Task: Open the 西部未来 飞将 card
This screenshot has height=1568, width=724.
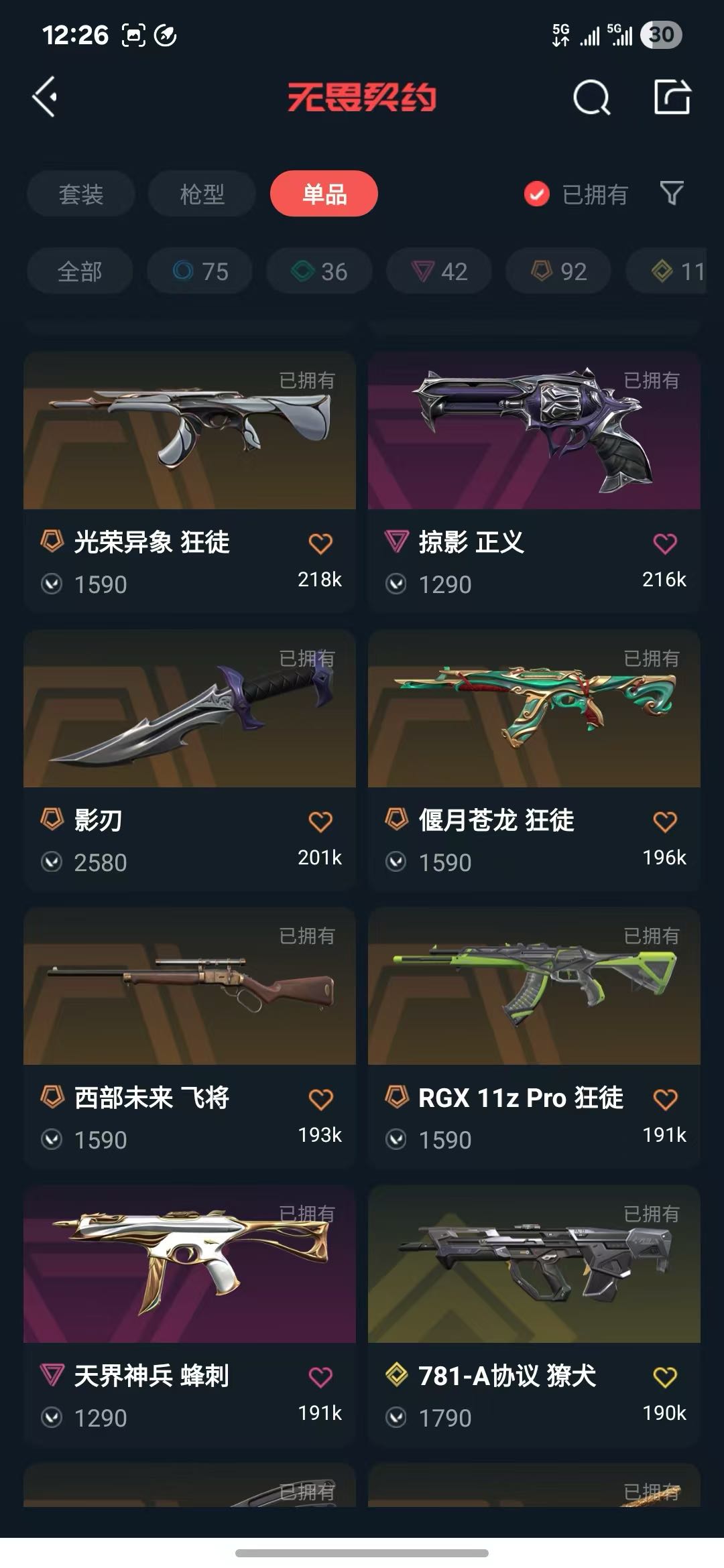Action: (x=190, y=1037)
